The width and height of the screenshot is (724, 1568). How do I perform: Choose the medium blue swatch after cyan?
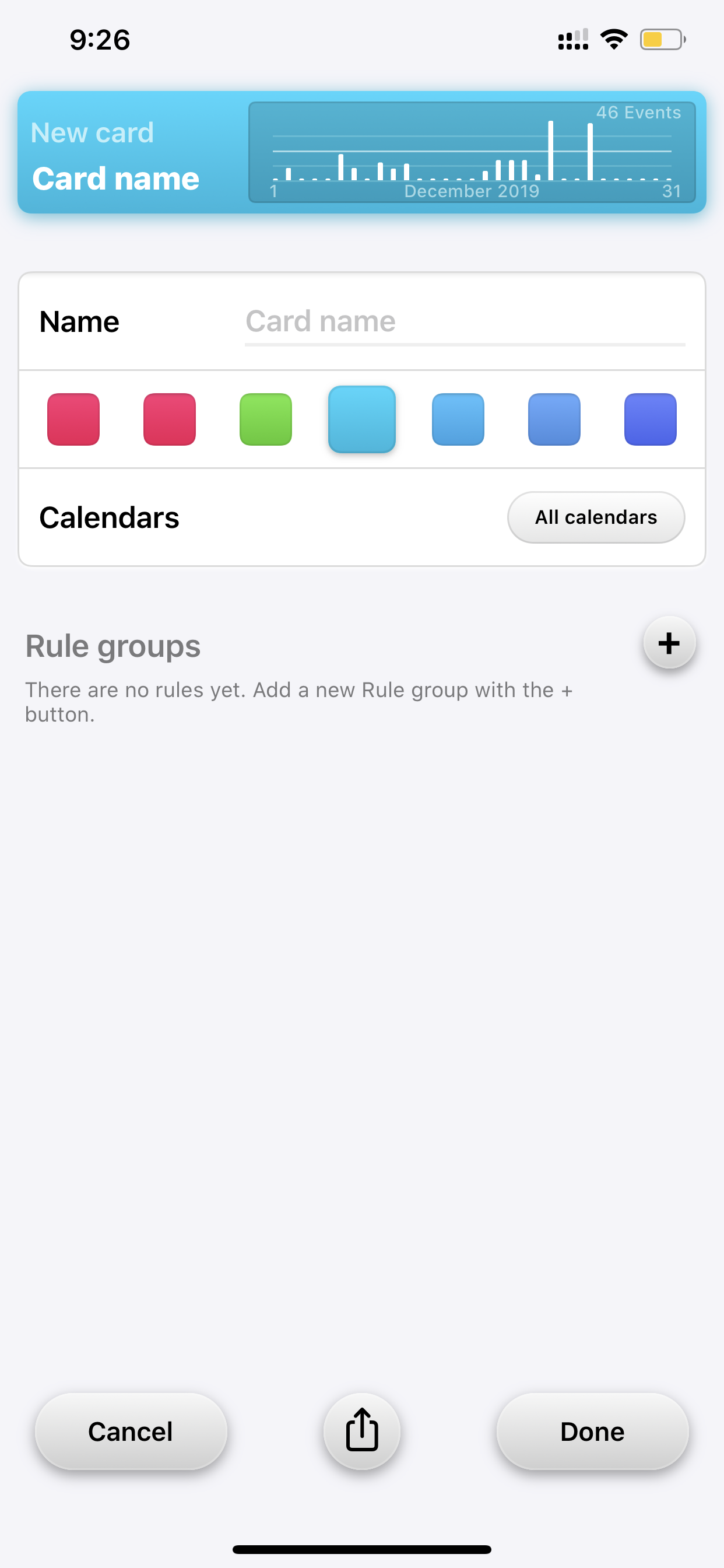click(458, 419)
